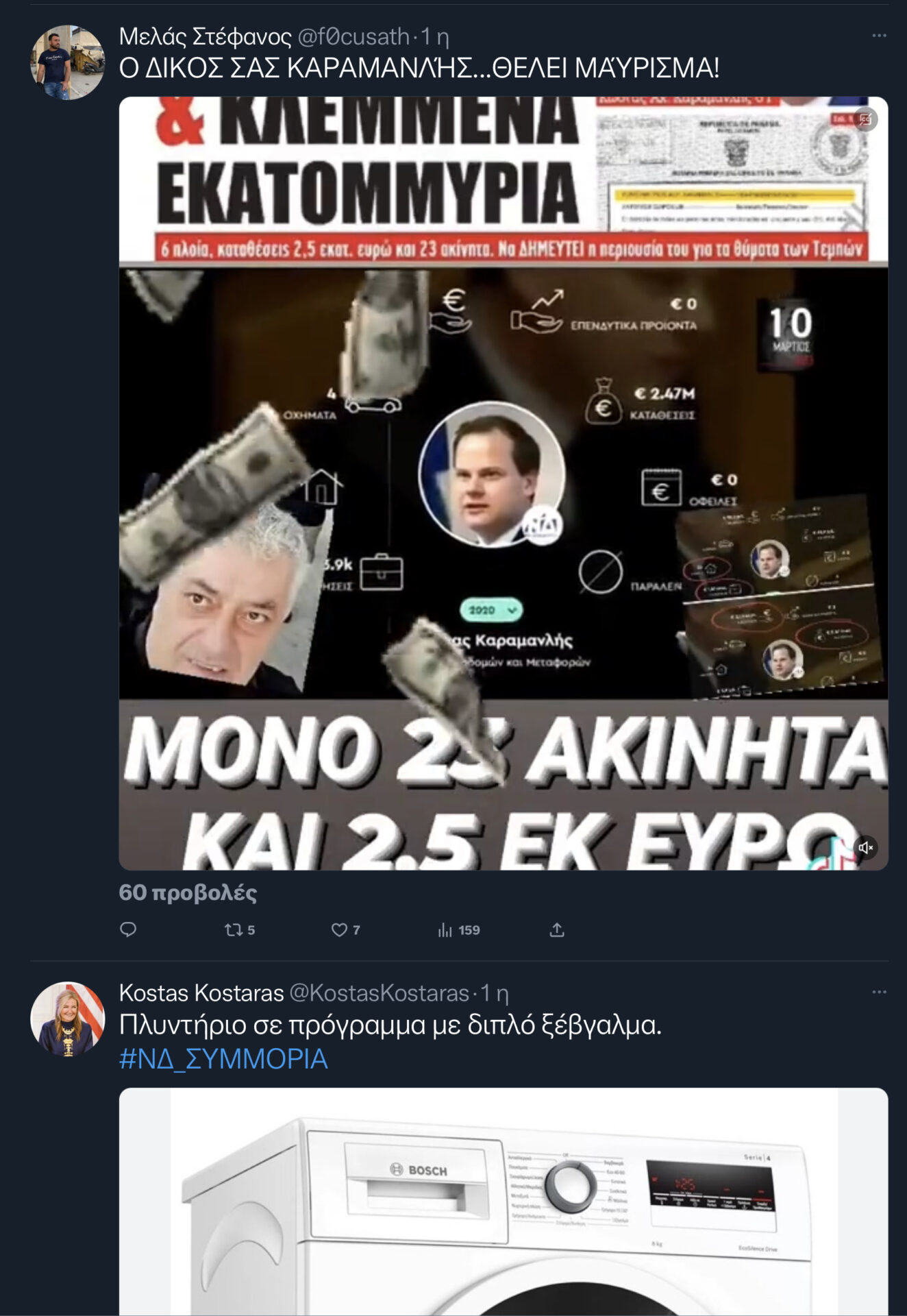This screenshot has height=1316, width=907.
Task: Play the Καραμανλής video in the tweet
Action: [x=503, y=483]
